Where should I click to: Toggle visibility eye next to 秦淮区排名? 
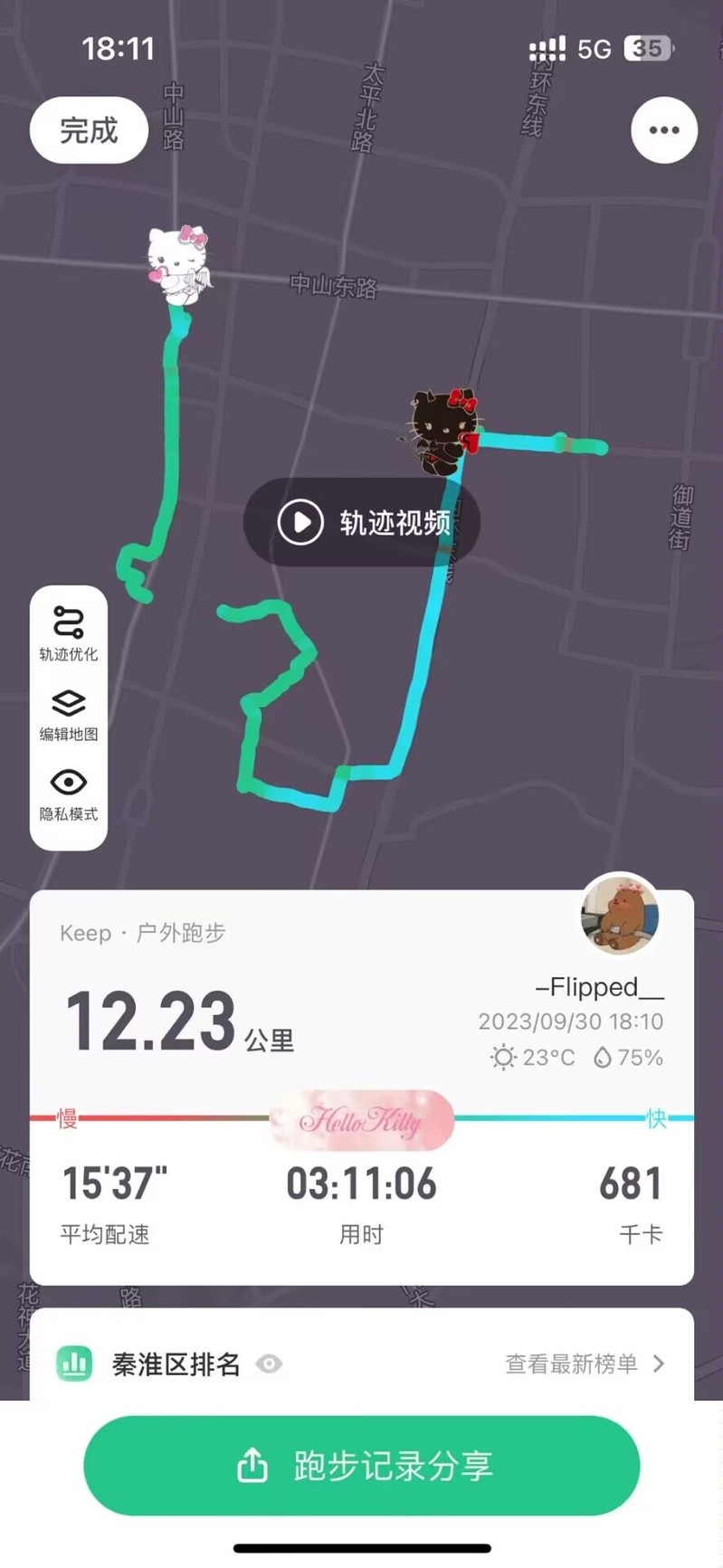[x=269, y=1364]
